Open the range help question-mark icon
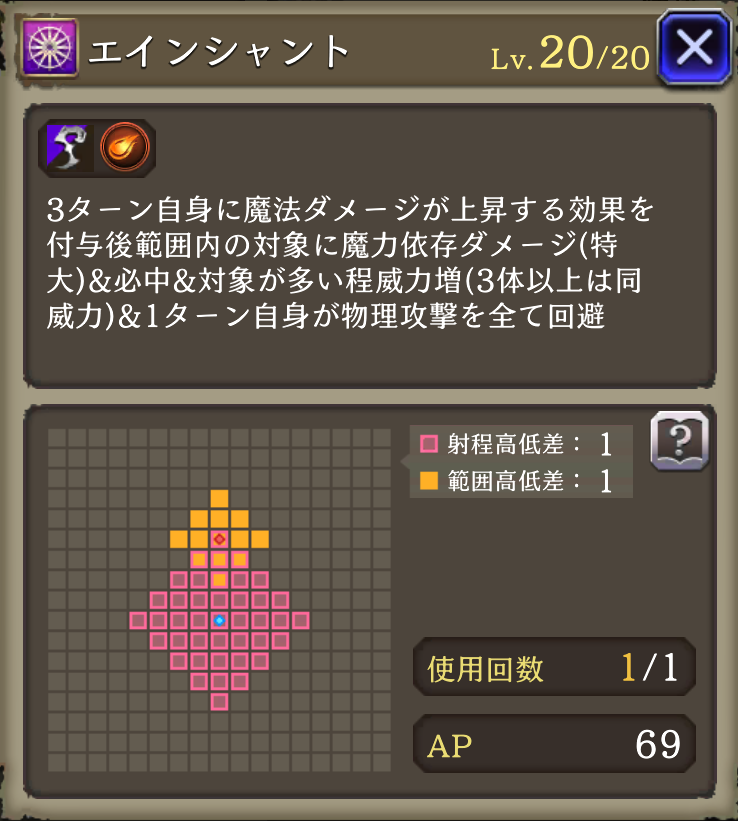738x821 pixels. coord(680,440)
